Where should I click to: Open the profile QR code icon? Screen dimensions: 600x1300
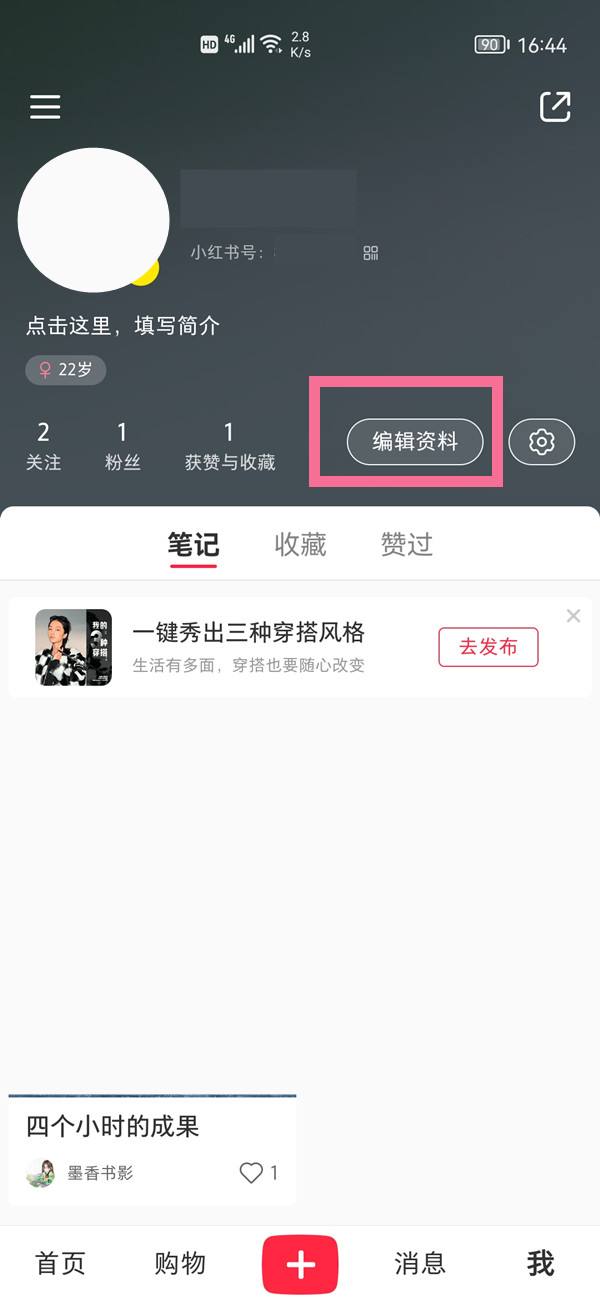point(371,253)
